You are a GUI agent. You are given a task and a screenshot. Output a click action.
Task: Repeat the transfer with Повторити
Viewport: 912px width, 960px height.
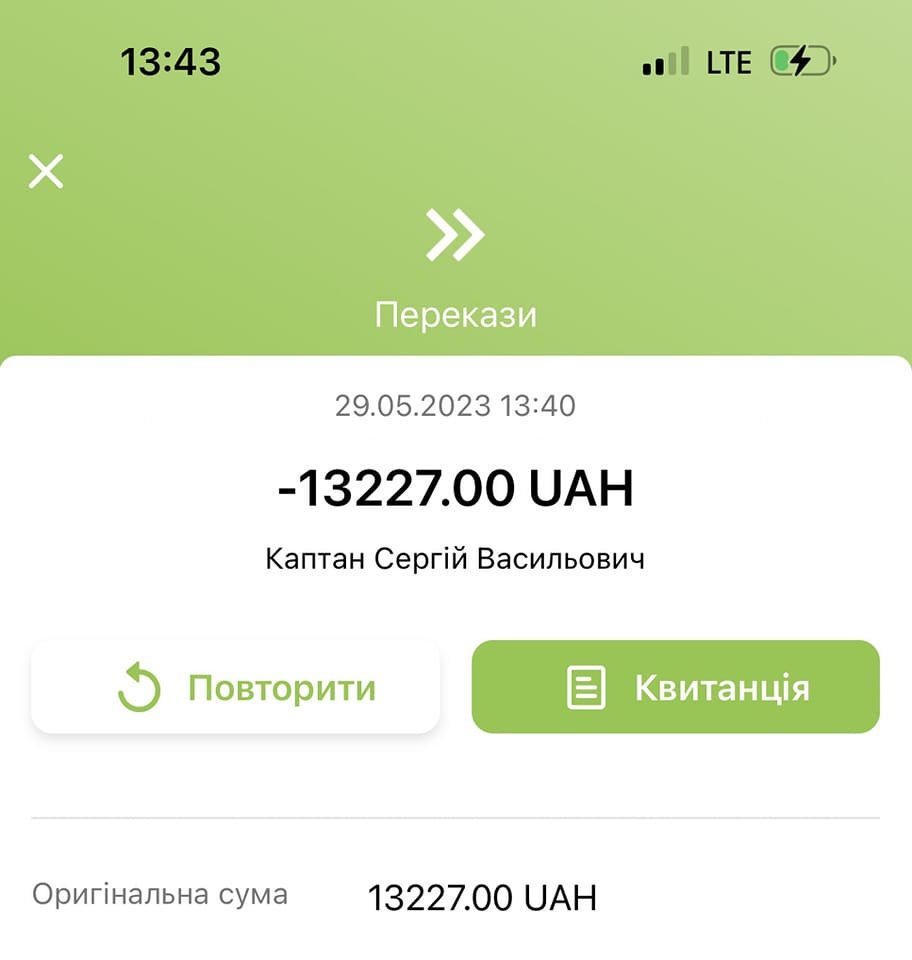pos(236,688)
